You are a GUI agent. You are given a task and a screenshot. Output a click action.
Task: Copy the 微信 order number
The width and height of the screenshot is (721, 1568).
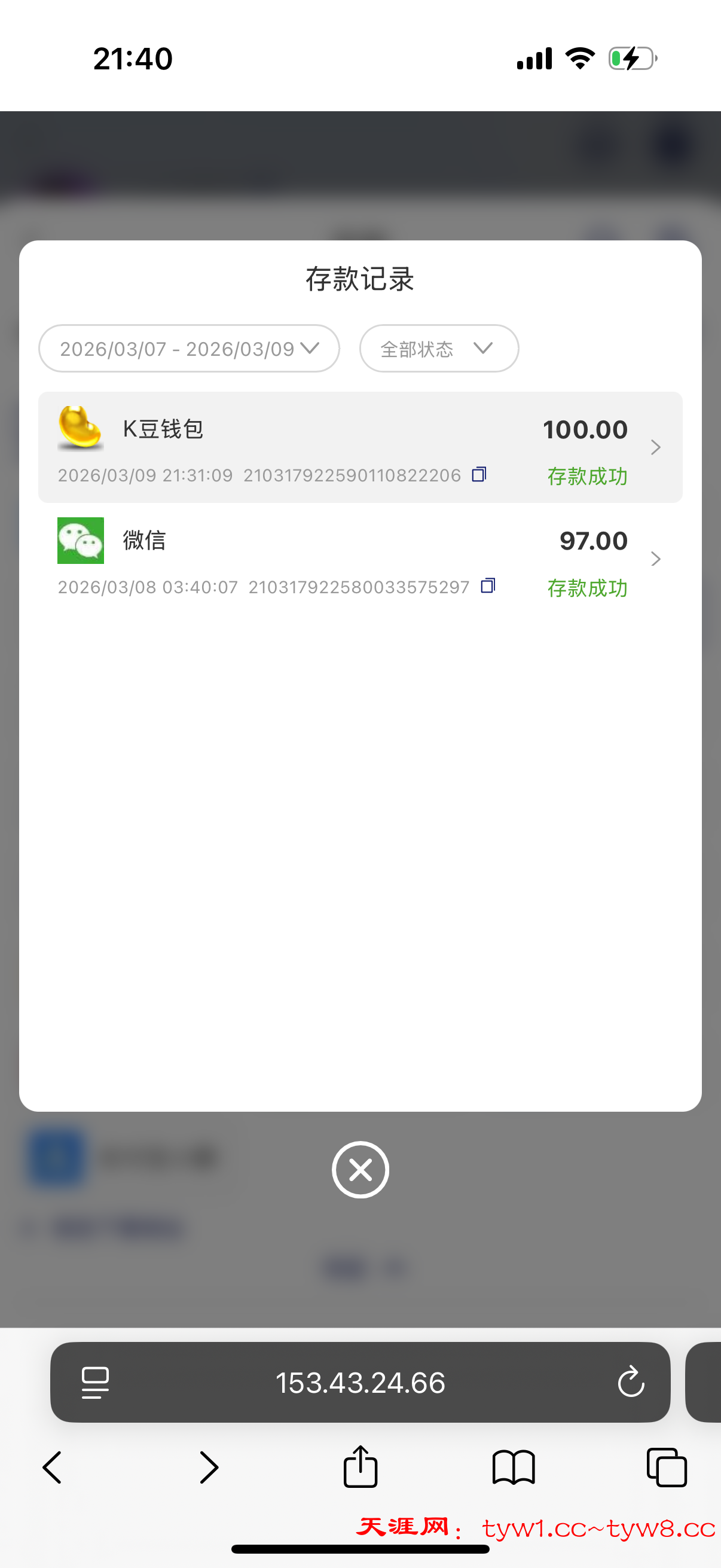(x=488, y=585)
